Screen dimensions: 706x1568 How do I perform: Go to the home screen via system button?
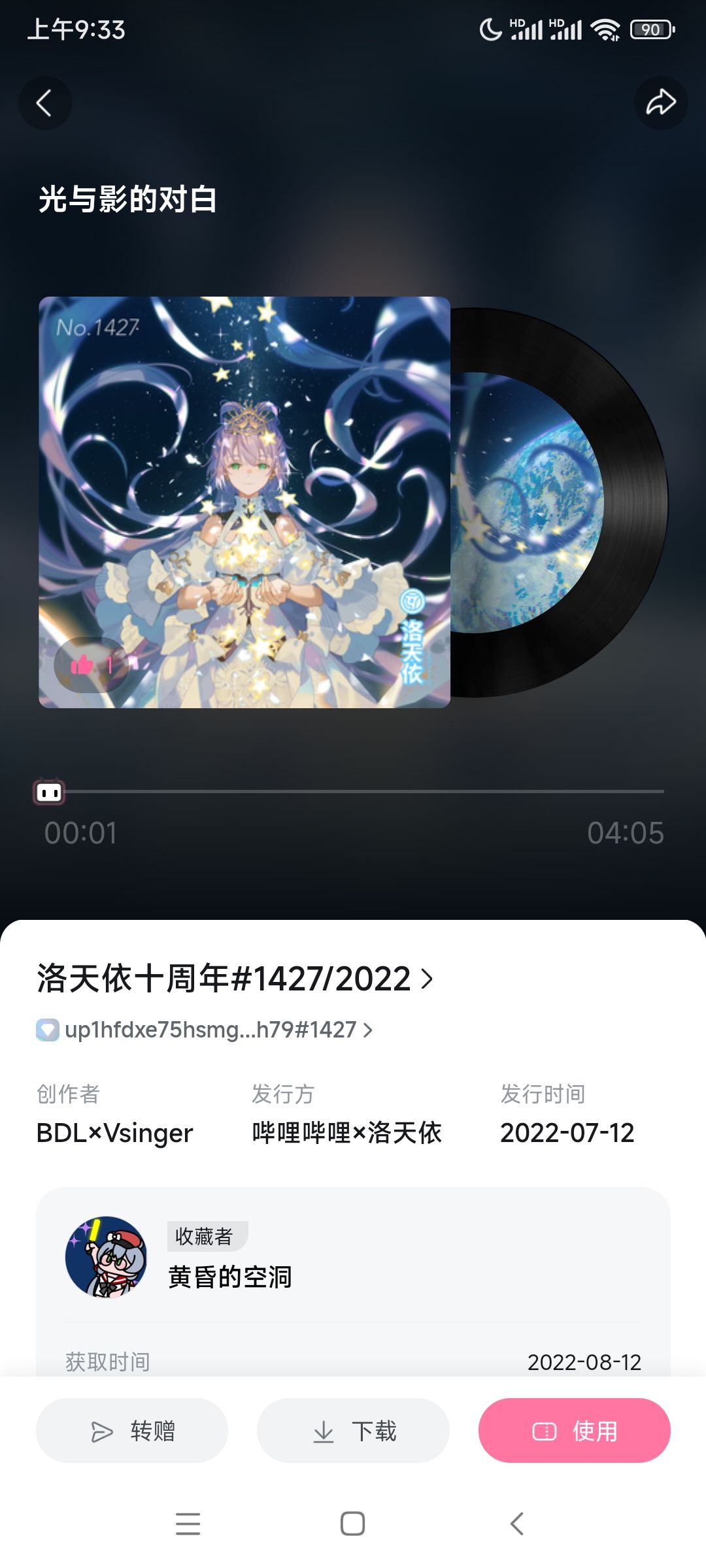(x=352, y=1524)
